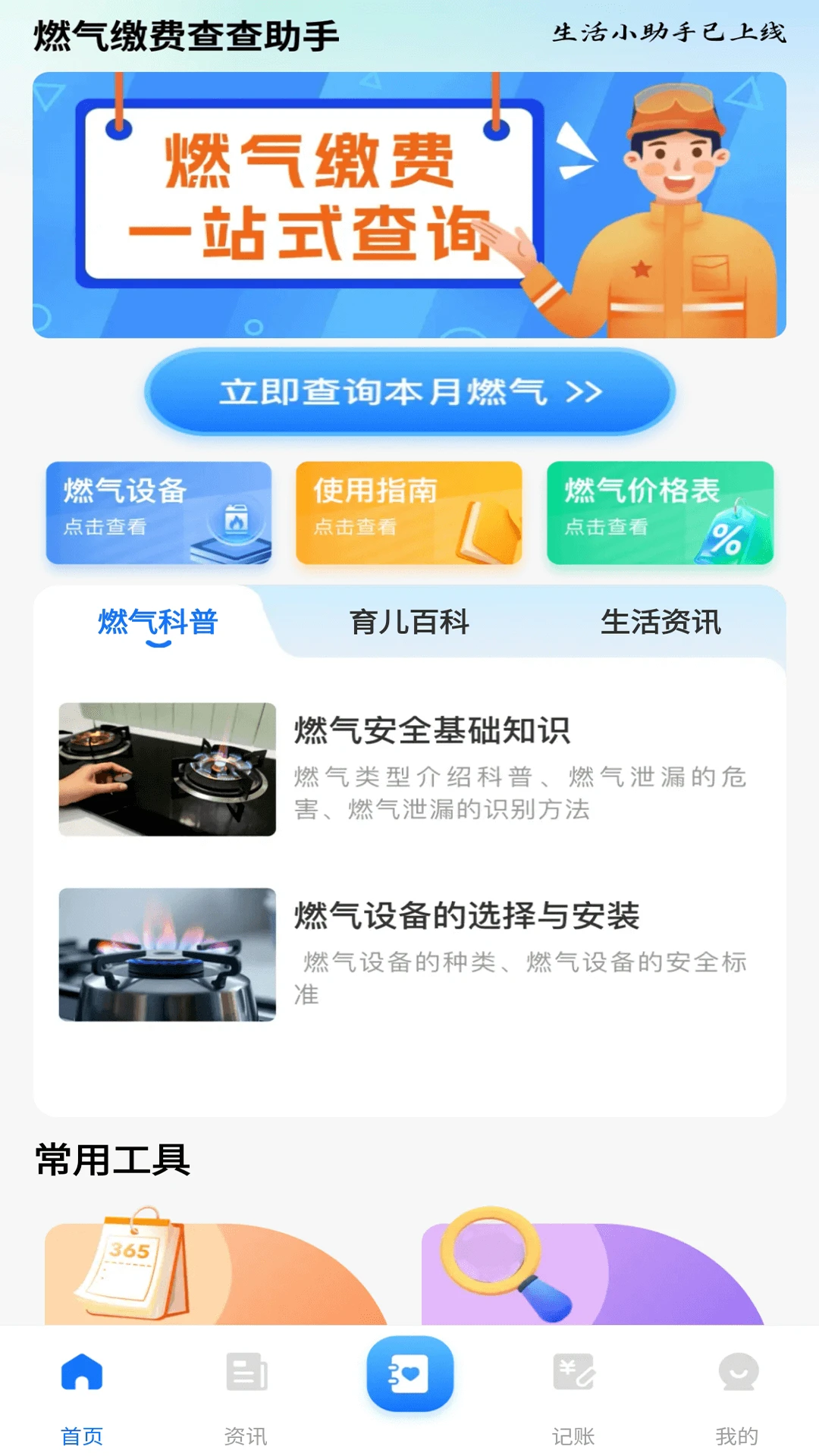Click the 生活小助手已上线 header text

pos(670,32)
